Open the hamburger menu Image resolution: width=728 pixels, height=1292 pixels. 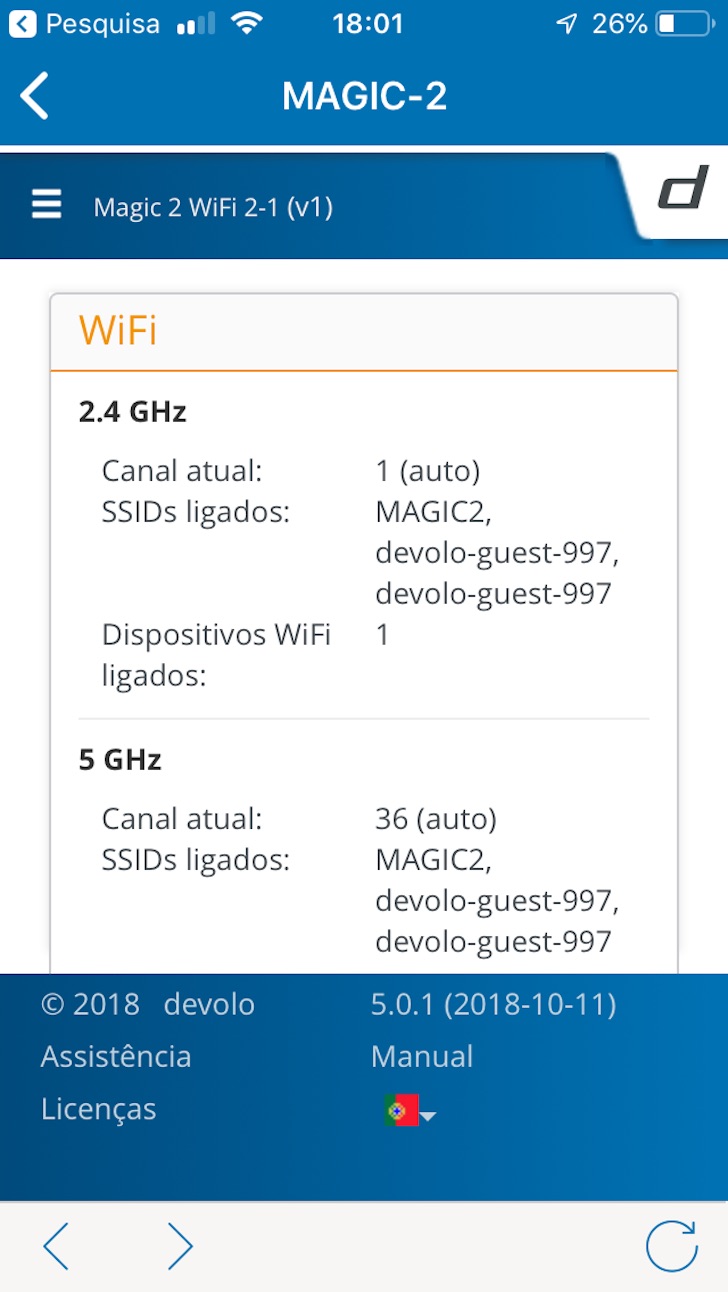point(47,204)
